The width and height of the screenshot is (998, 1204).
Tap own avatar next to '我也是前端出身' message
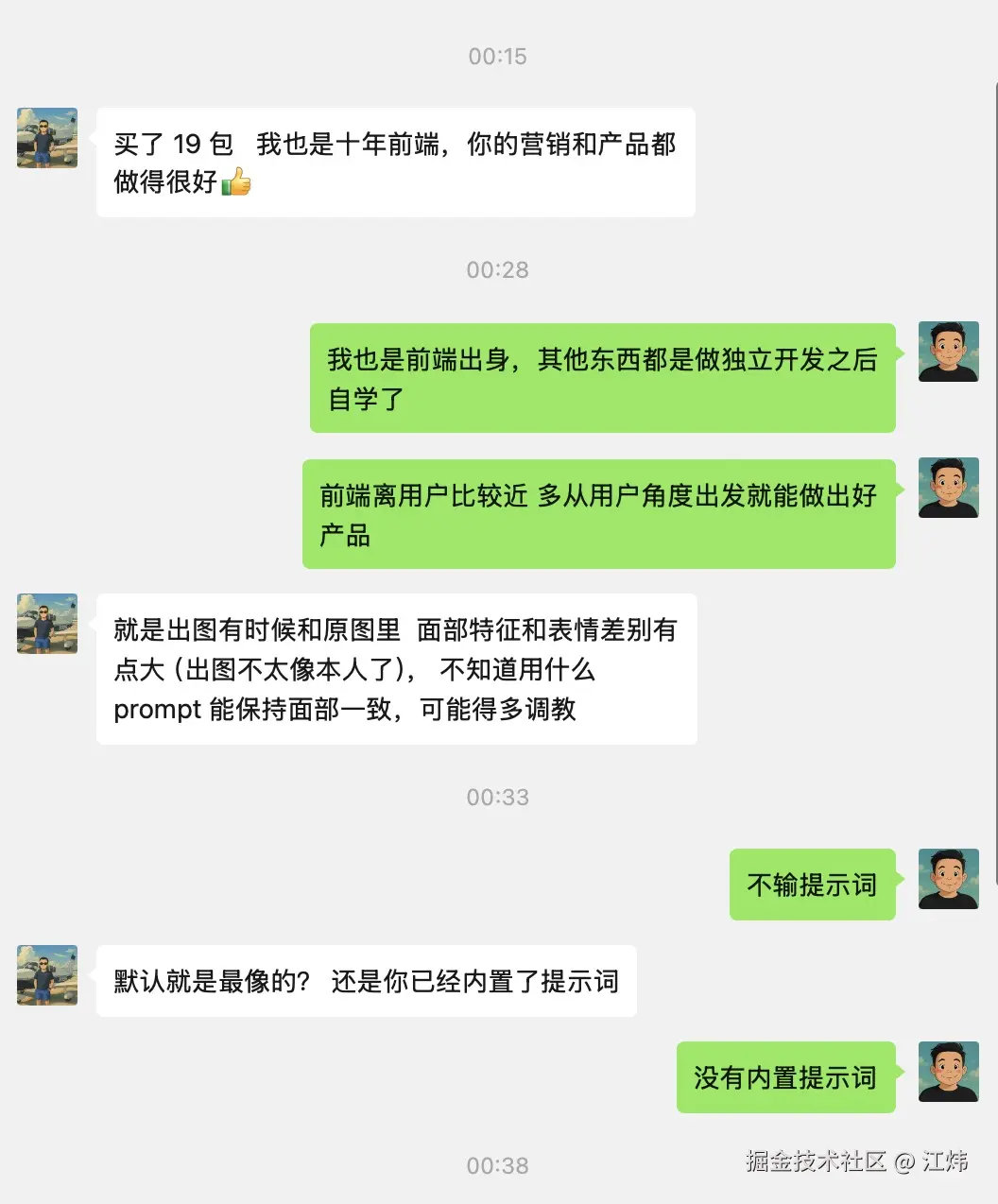[x=948, y=352]
